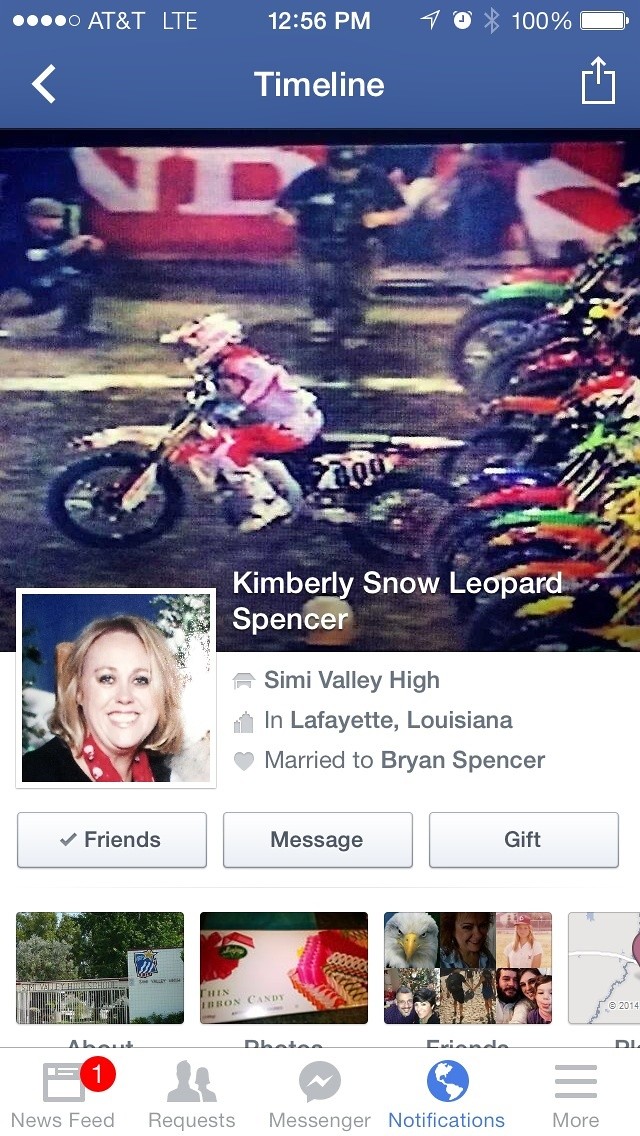Viewport: 640px width, 1136px height.
Task: Open the Notifications tab
Action: (447, 1093)
